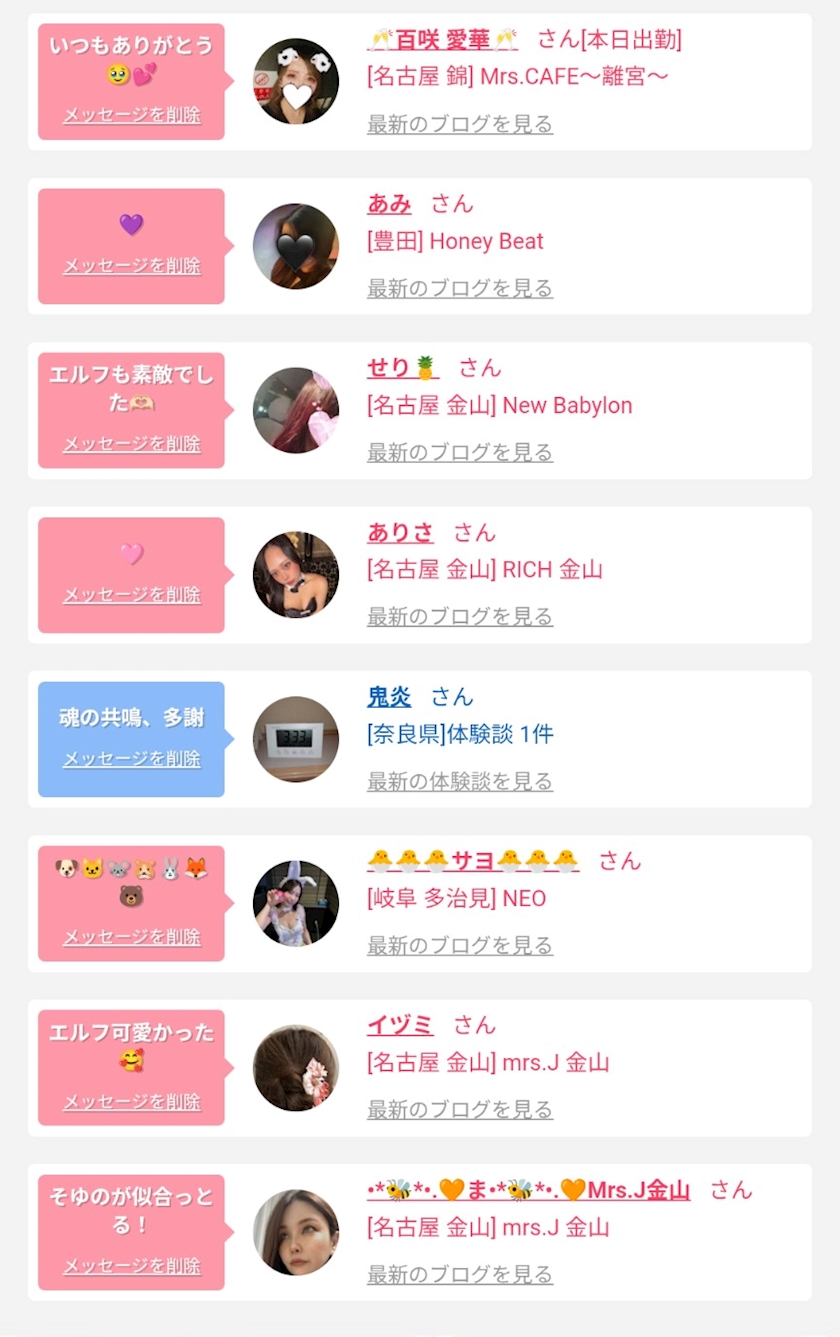
Task: Delete the エルフも素敵でした message
Action: [x=131, y=444]
